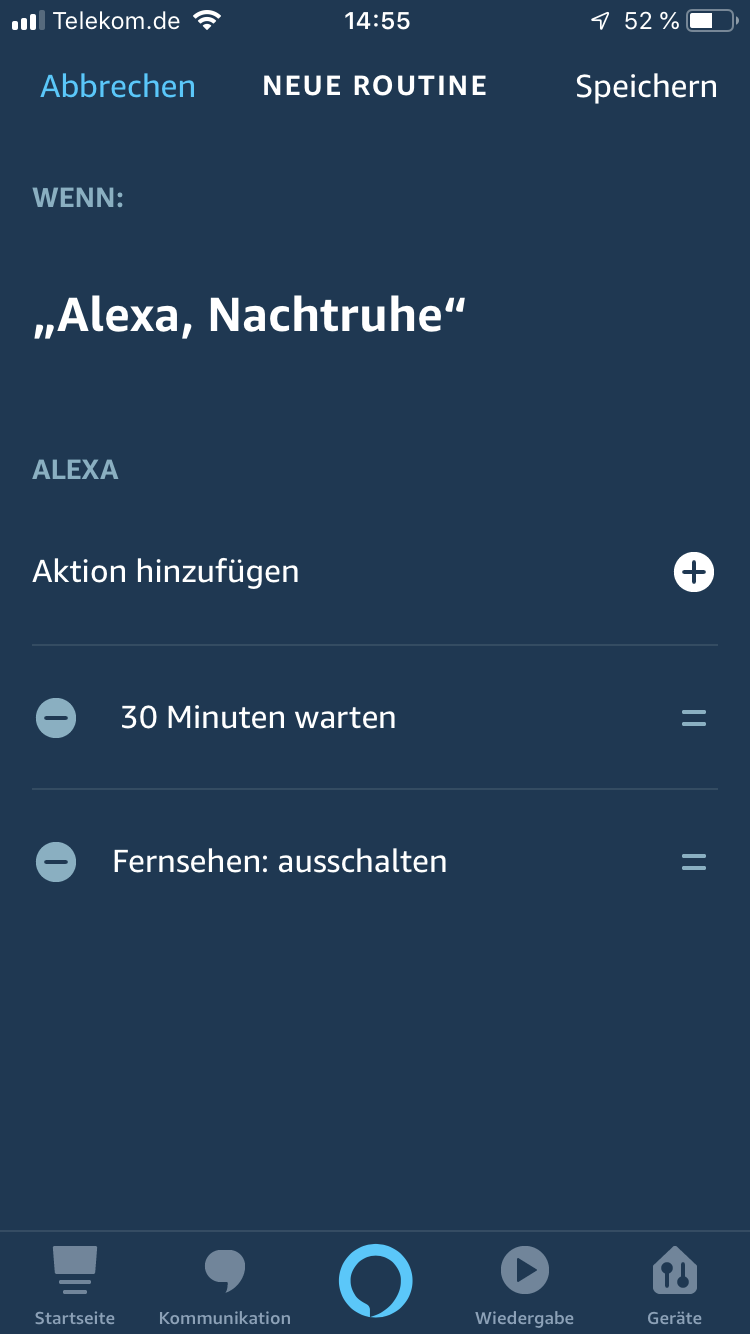The height and width of the screenshot is (1334, 750).
Task: Open the "Fernsehen: ausschalten" action
Action: pos(279,861)
